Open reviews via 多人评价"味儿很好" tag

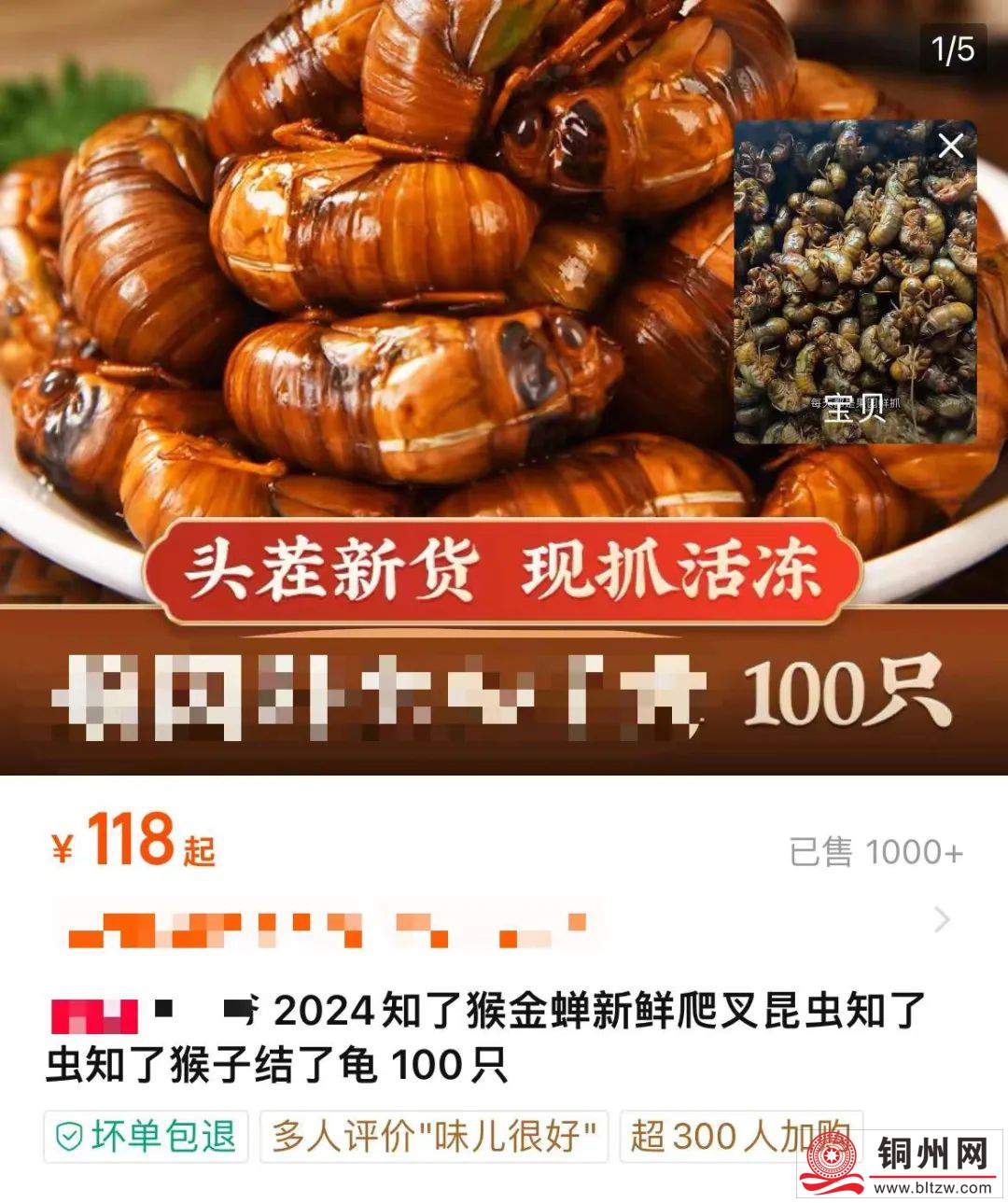tap(434, 1136)
